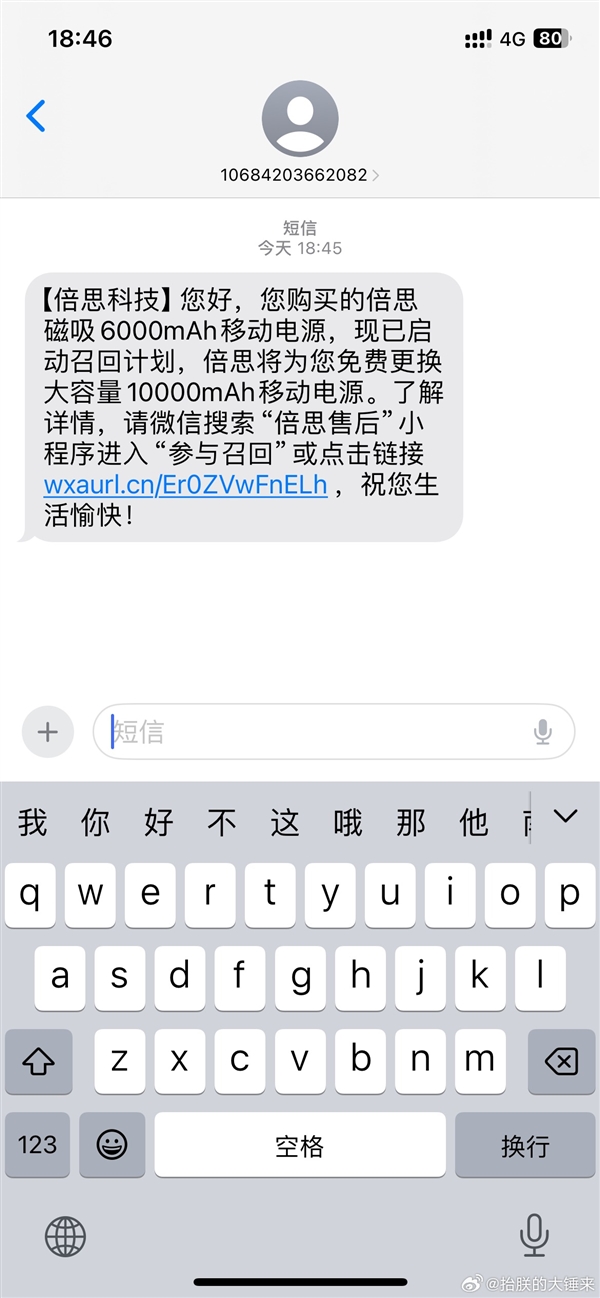Expand the keyboard candidate suggestions list
600x1298 pixels.
566,817
